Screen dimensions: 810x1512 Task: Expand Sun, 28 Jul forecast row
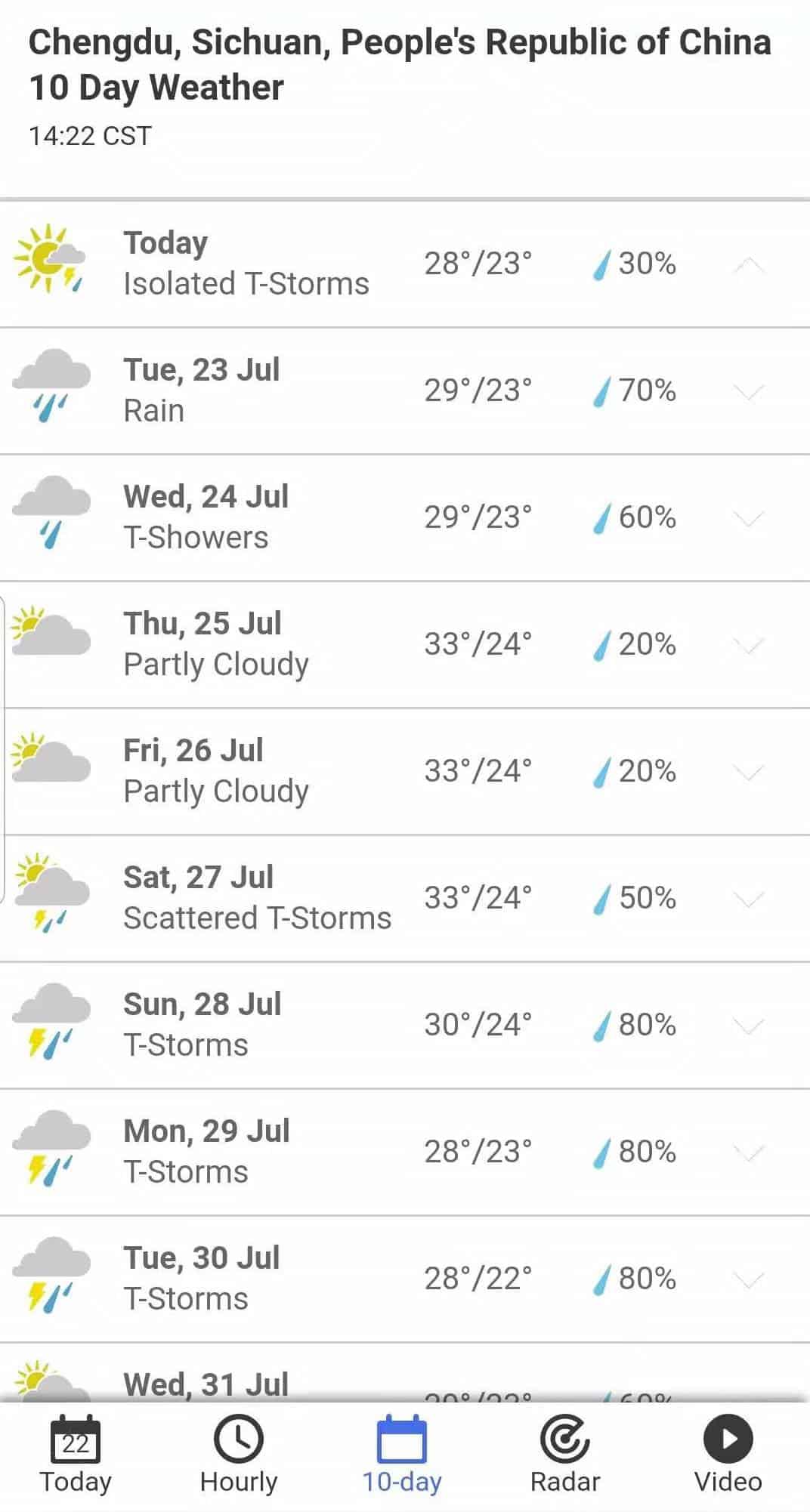tap(749, 1026)
